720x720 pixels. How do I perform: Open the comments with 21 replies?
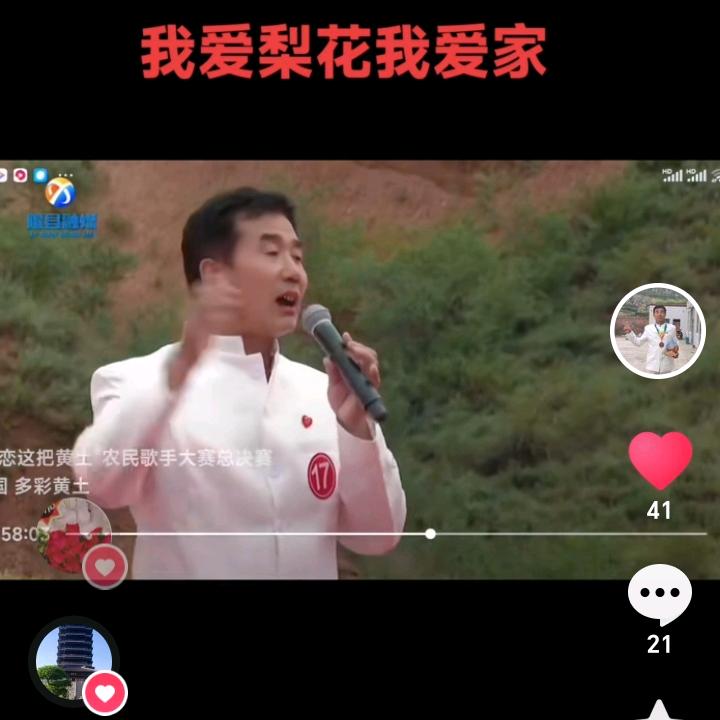[x=659, y=595]
